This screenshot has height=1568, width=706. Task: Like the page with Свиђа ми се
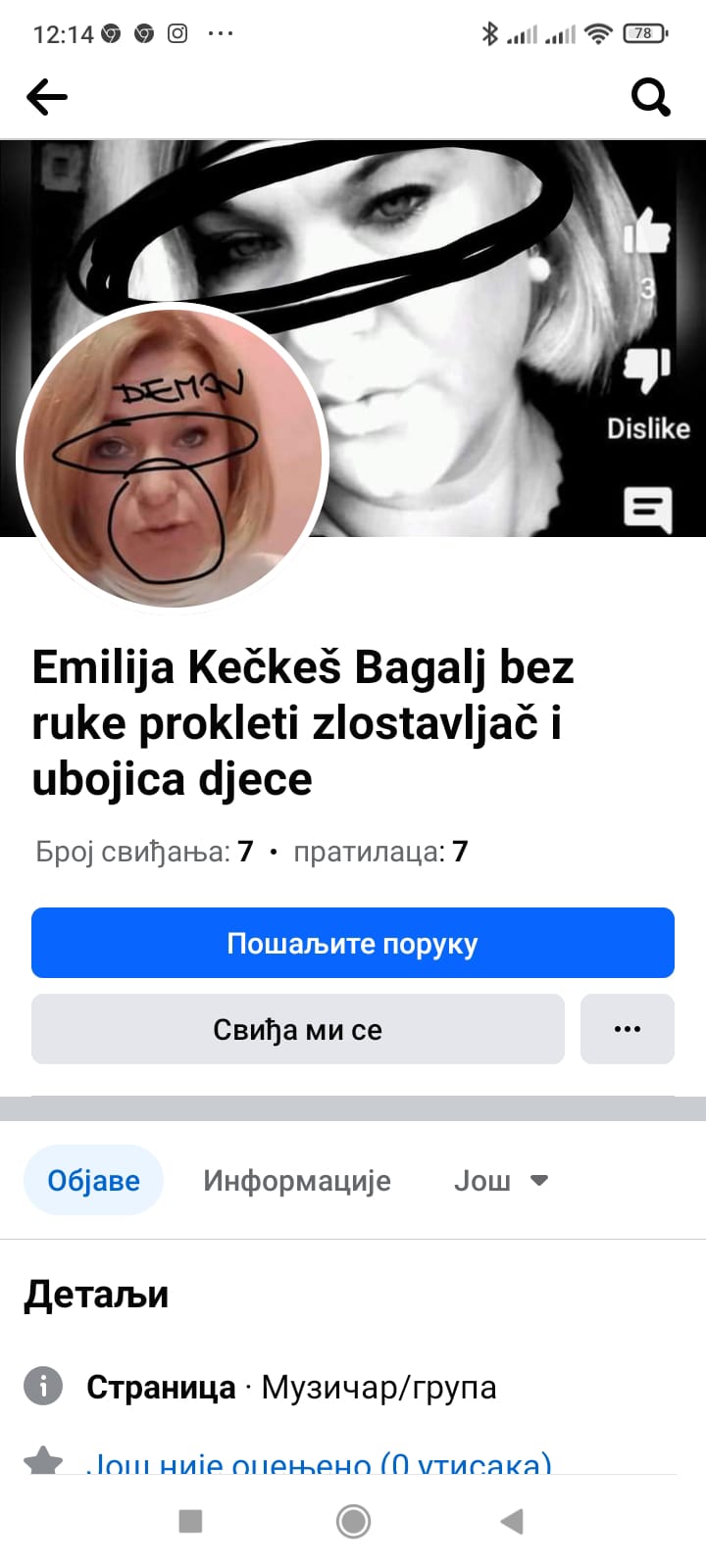pos(297,1029)
